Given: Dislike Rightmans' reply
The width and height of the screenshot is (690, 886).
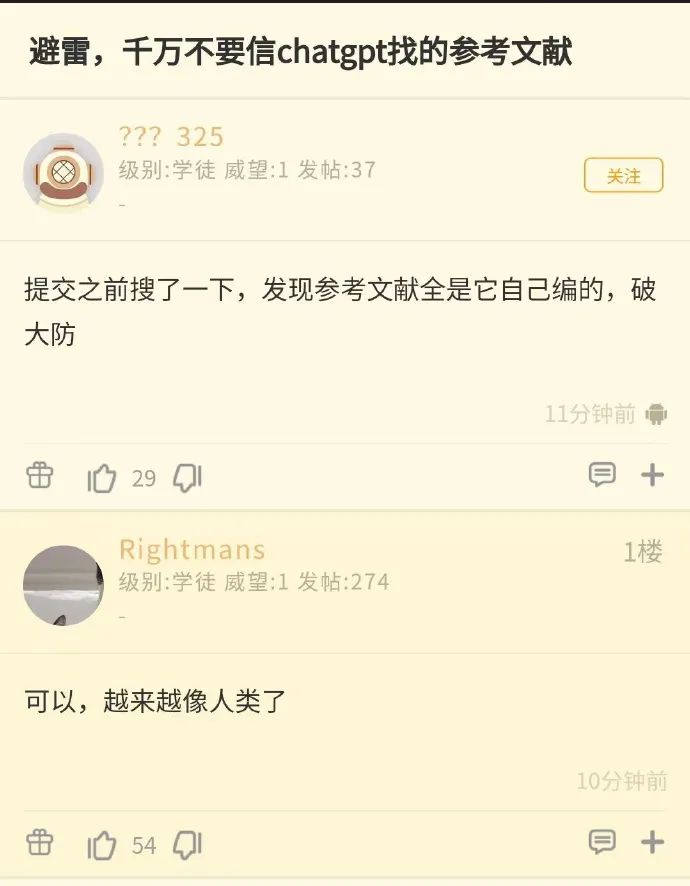Looking at the screenshot, I should pos(187,845).
